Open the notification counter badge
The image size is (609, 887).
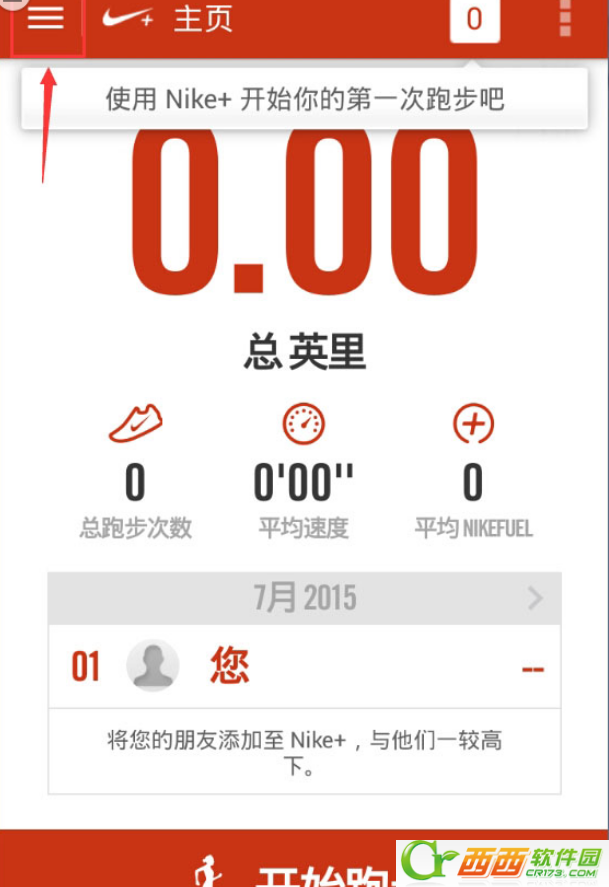click(x=474, y=20)
